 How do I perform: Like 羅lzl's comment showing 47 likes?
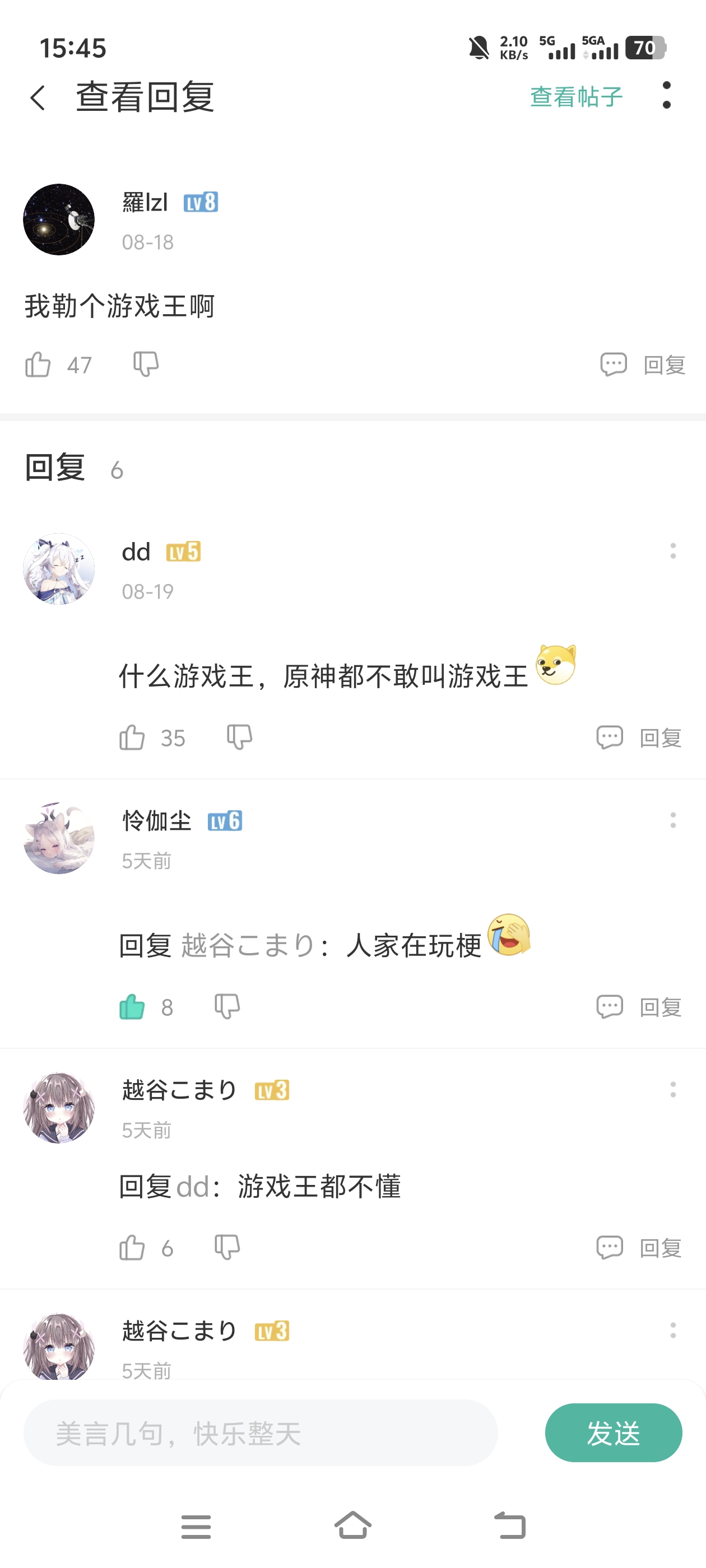pos(38,364)
